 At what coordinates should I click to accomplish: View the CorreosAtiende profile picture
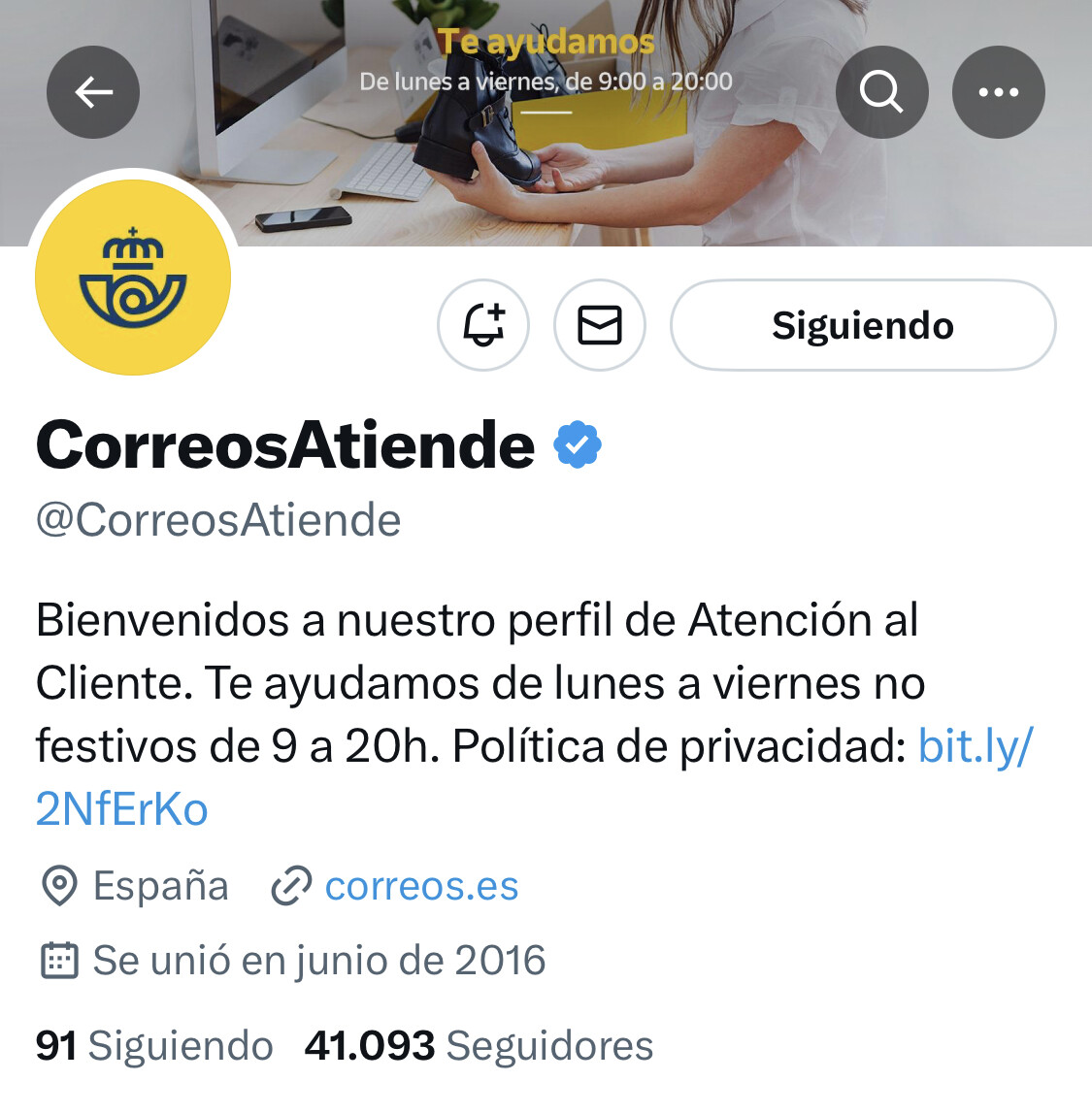[133, 278]
